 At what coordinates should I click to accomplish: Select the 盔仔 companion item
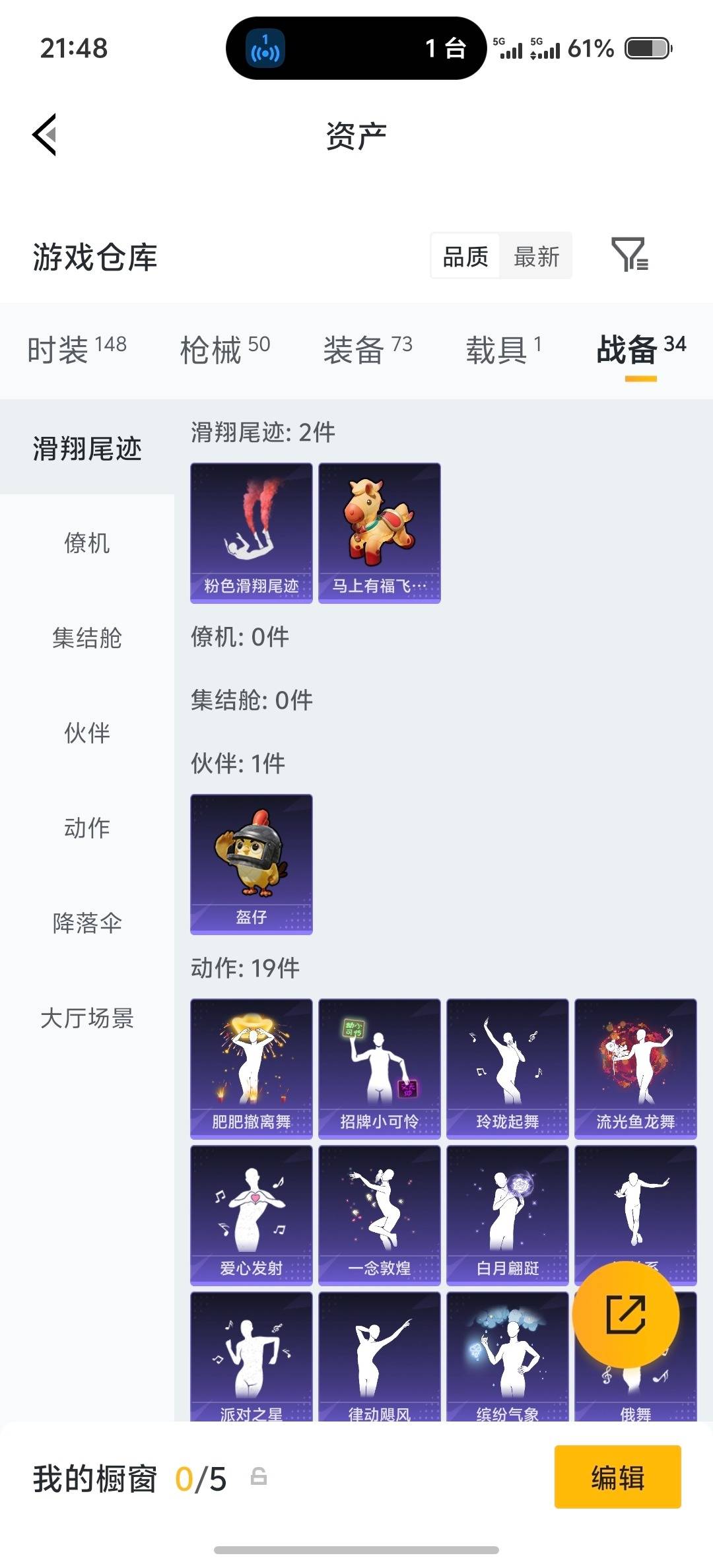click(251, 863)
